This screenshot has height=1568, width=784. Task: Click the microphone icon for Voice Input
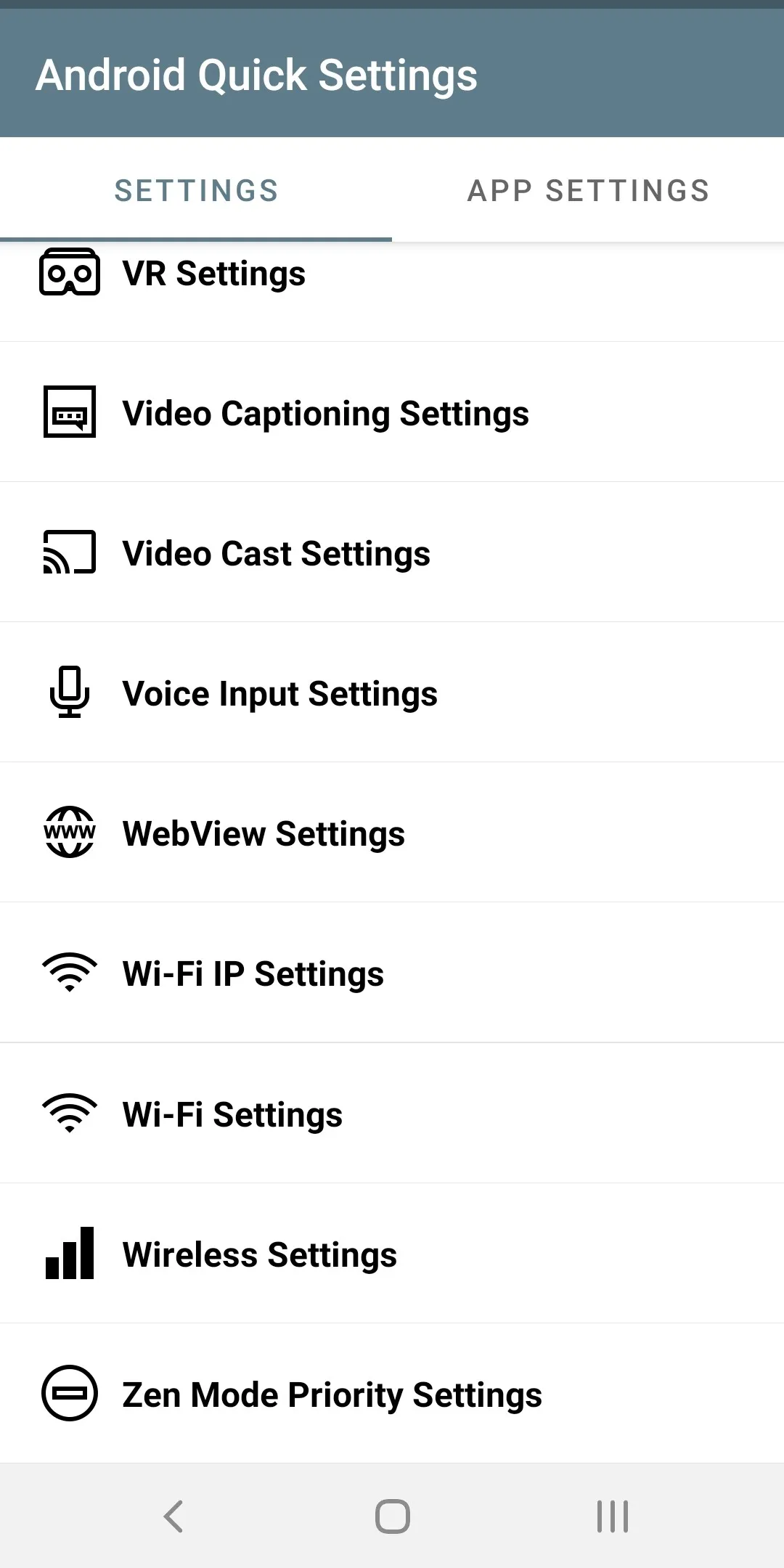(x=69, y=693)
